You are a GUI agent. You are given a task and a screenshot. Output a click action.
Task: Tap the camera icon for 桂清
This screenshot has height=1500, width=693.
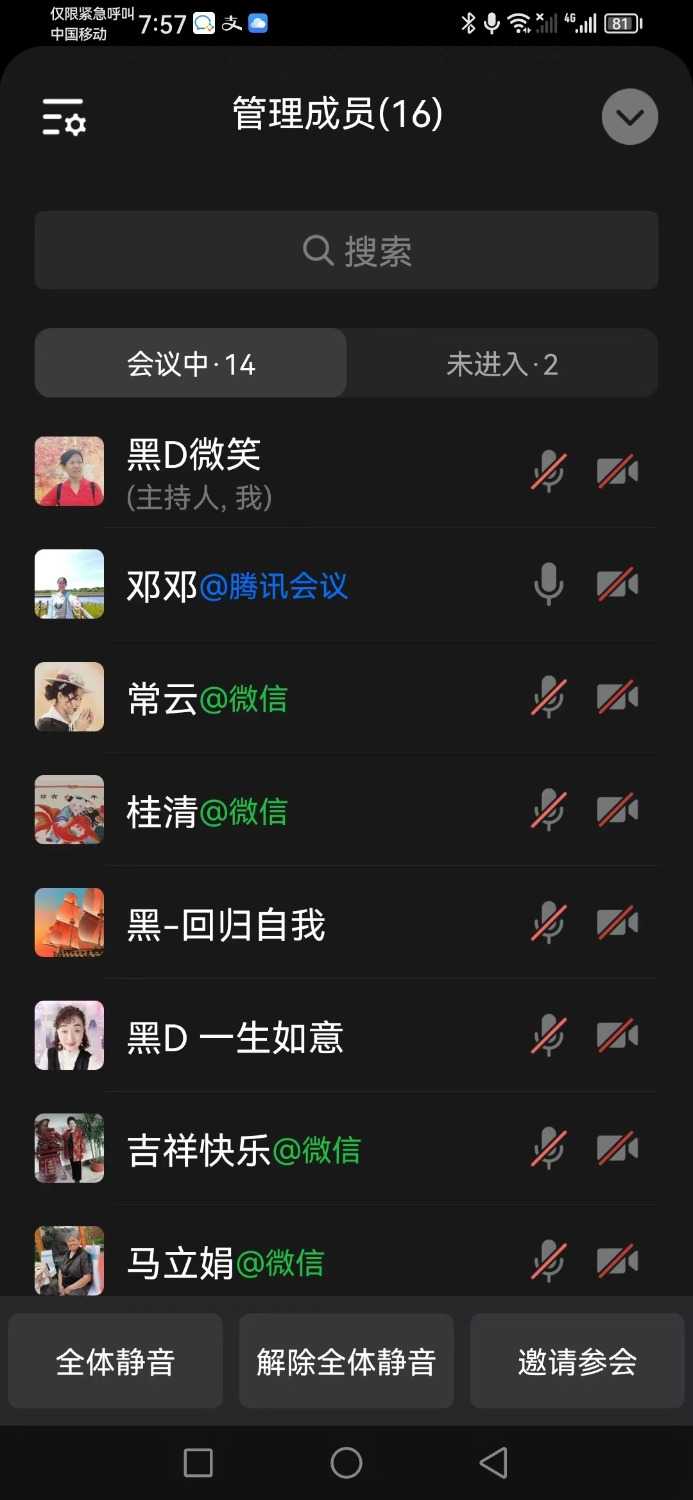617,810
